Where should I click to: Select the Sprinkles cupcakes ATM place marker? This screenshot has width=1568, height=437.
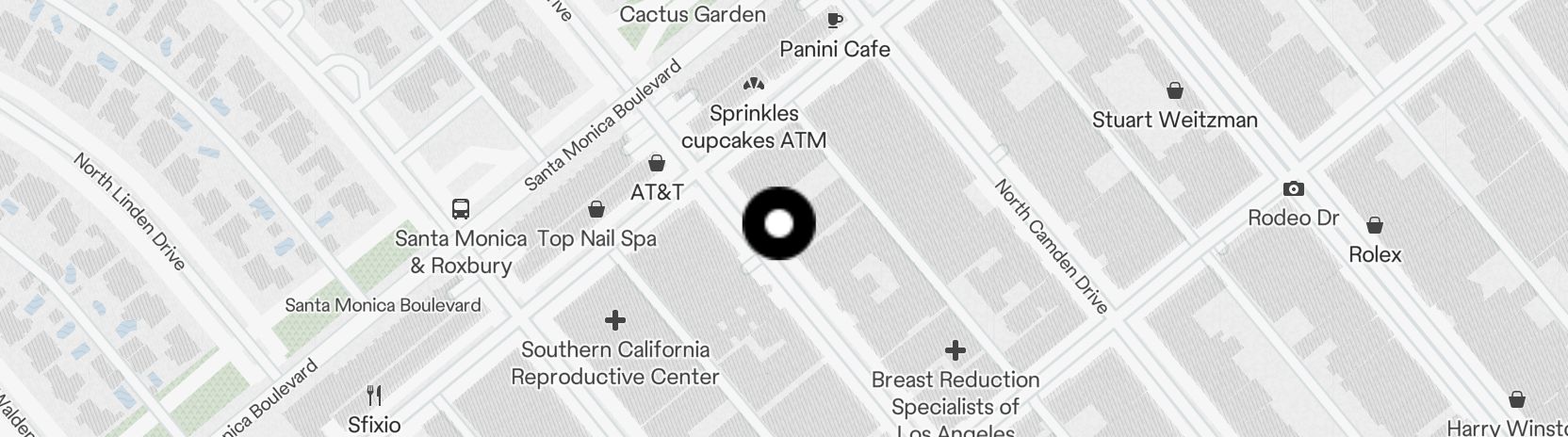coord(753,85)
